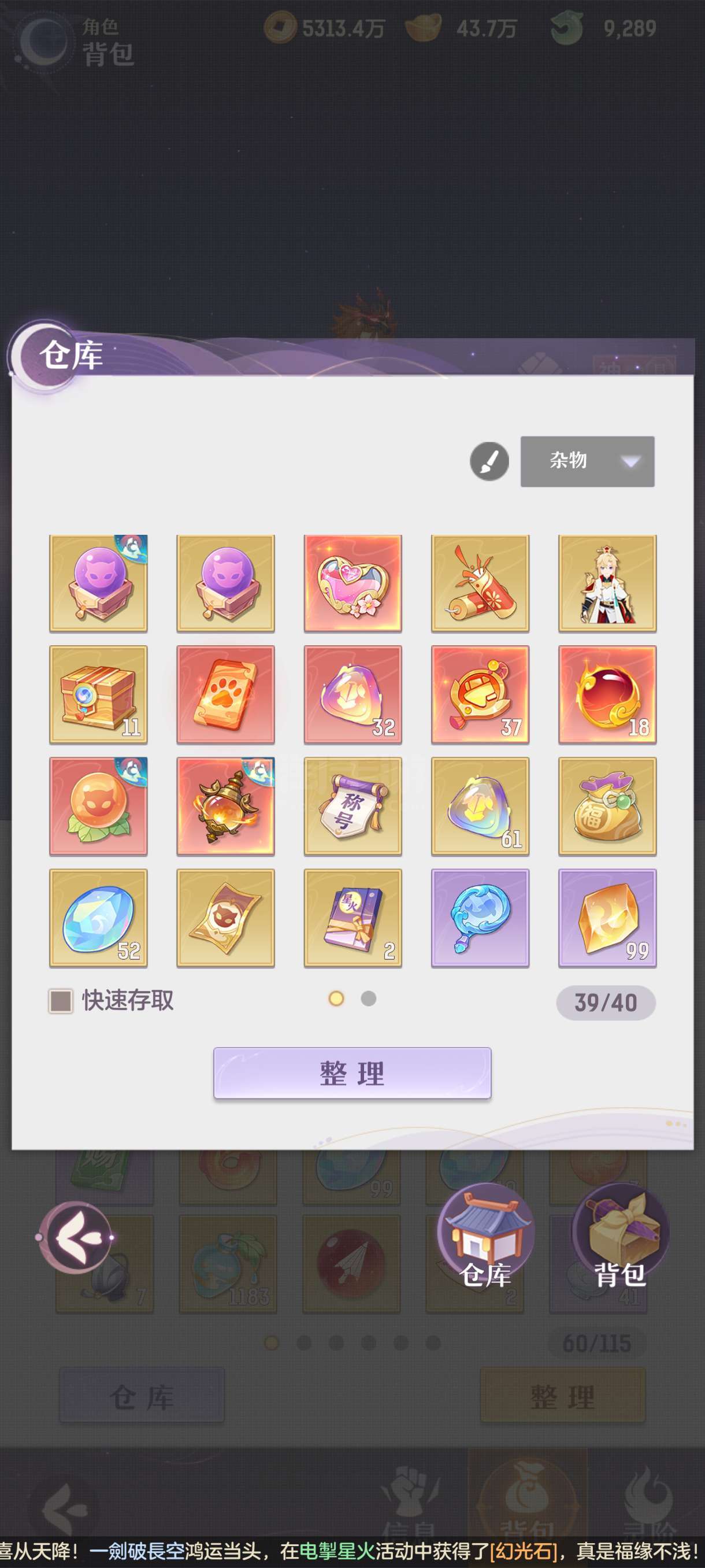Select the blue gem with count 52
Viewport: 705px width, 1568px height.
point(98,918)
